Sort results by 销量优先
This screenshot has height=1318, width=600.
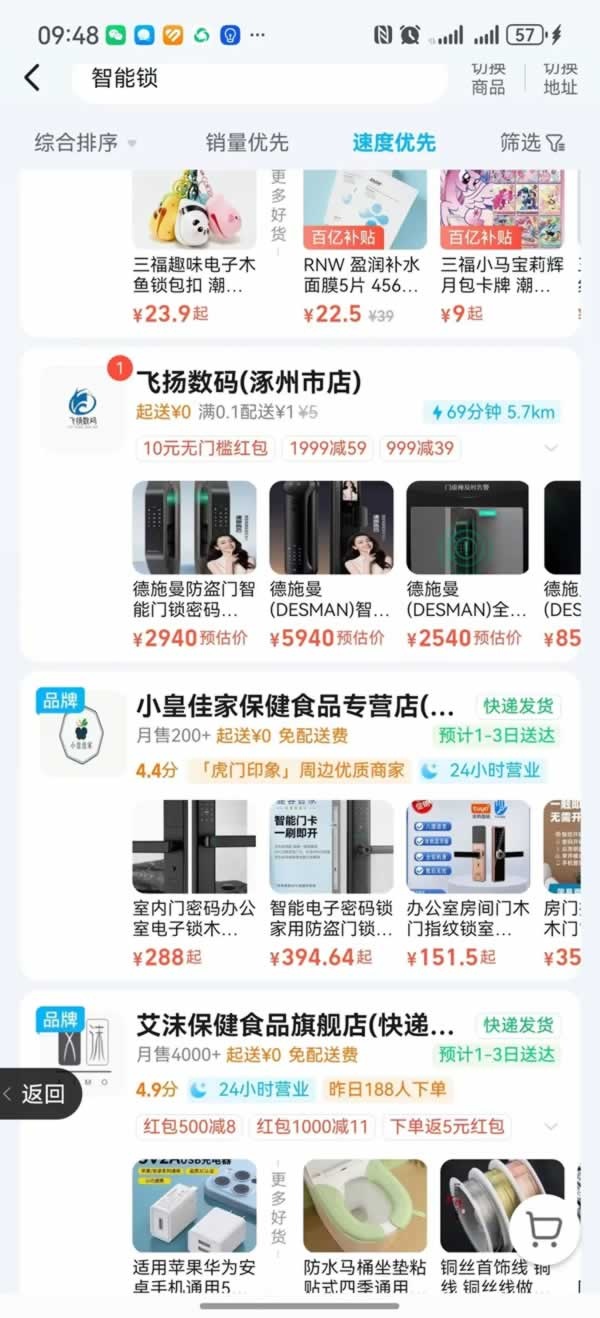247,142
